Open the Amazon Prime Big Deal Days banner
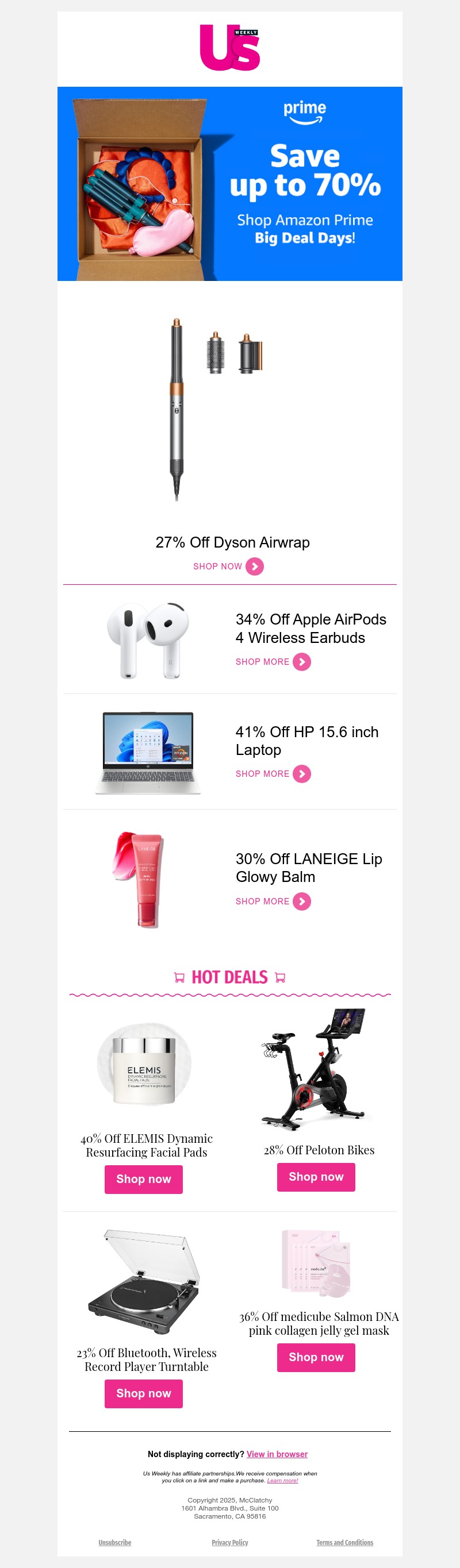Screen dimensions: 460x1568 point(229,183)
